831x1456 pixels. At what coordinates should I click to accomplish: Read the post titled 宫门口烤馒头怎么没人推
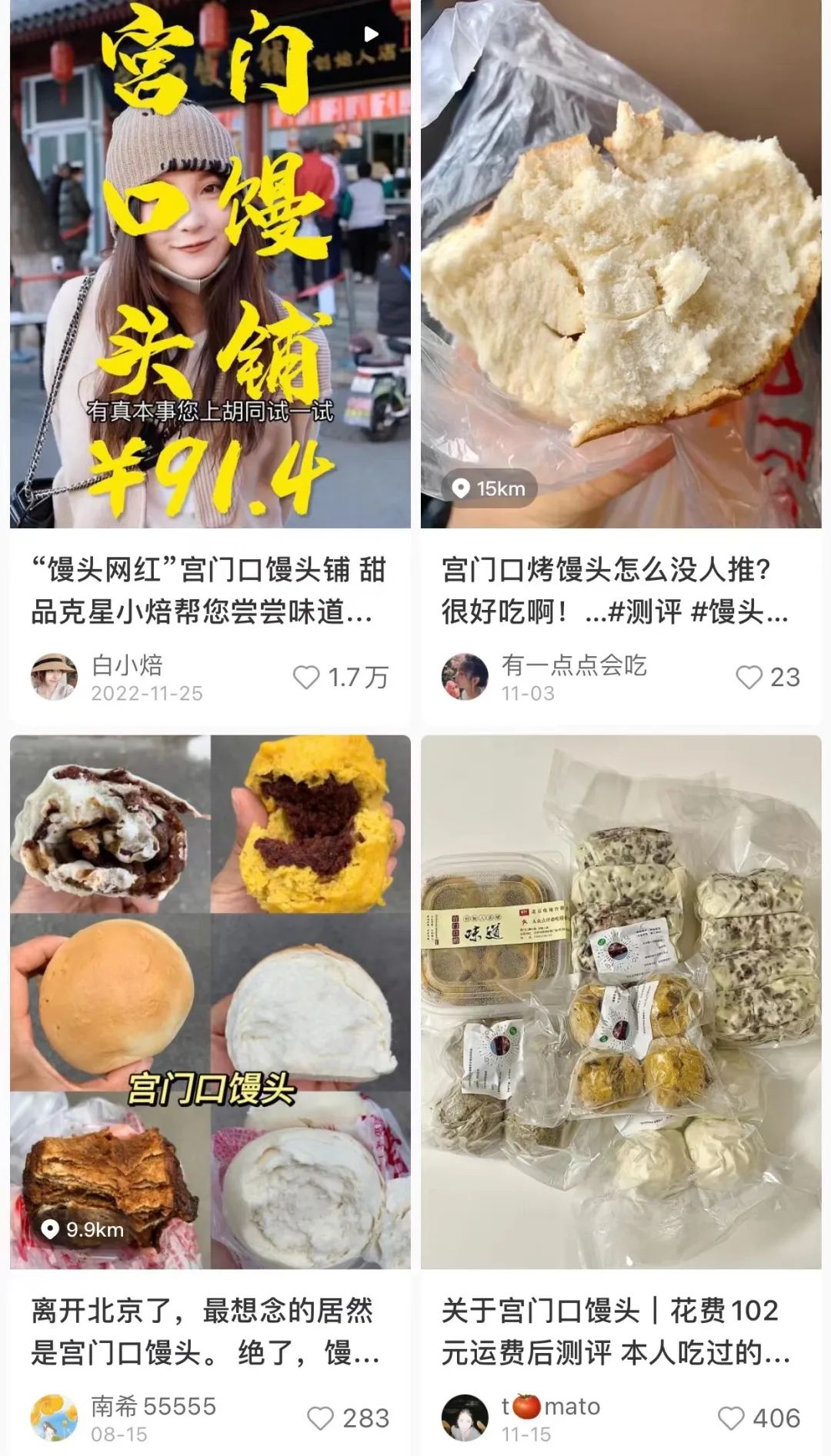[x=614, y=591]
